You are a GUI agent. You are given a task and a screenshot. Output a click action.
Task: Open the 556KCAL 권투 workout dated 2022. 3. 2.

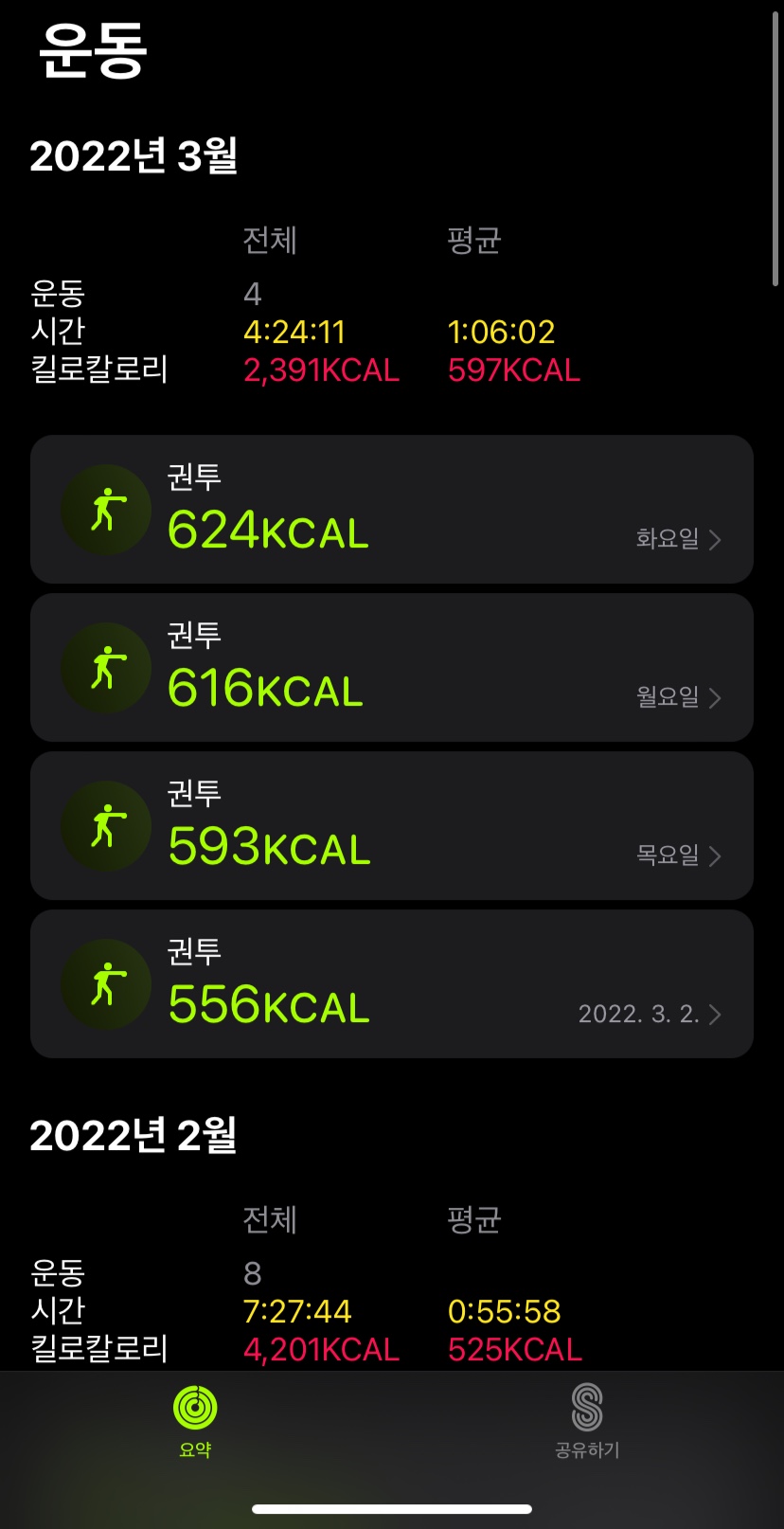[392, 984]
